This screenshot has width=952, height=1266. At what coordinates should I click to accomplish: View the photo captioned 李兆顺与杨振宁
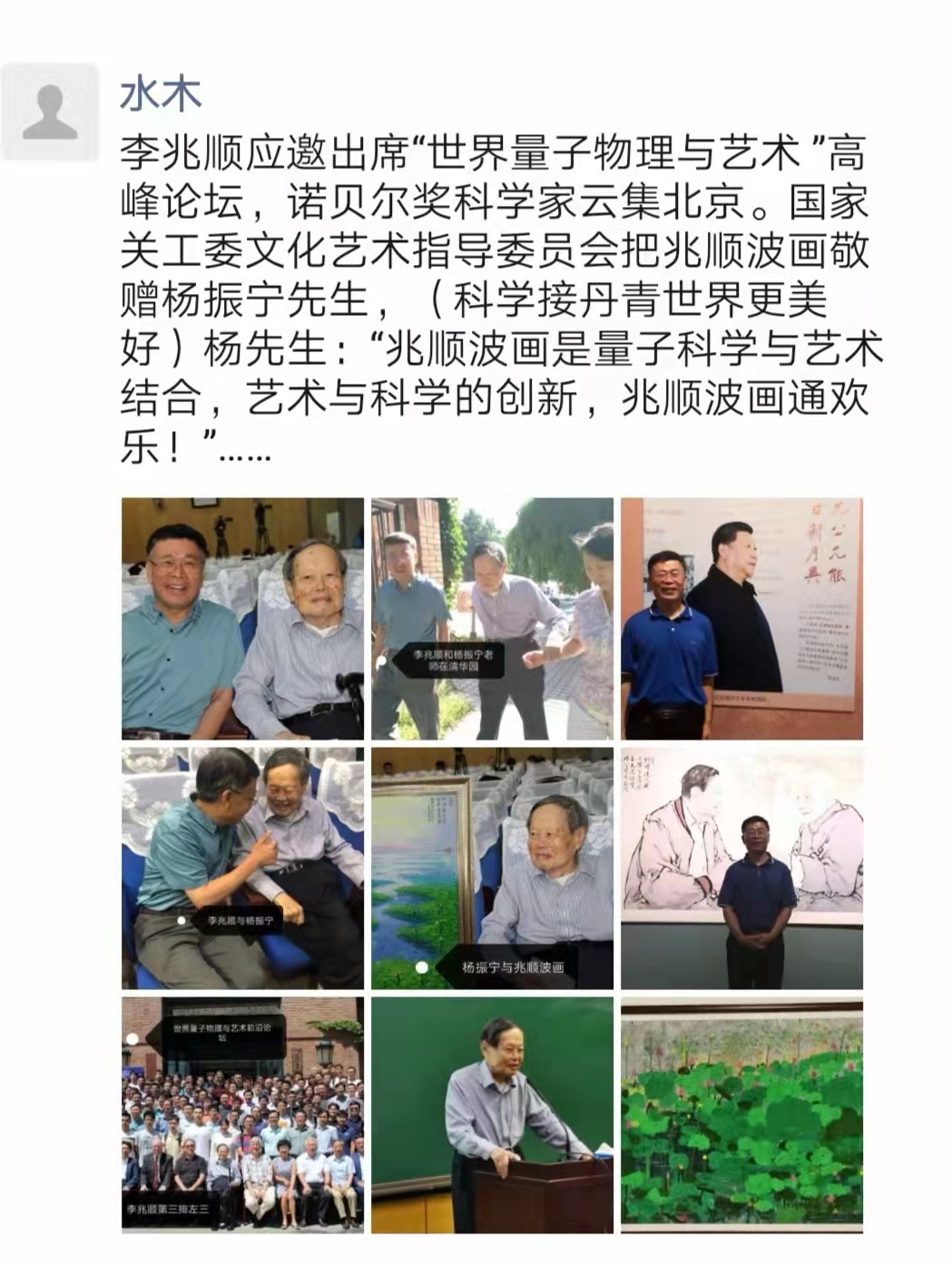pos(242,868)
